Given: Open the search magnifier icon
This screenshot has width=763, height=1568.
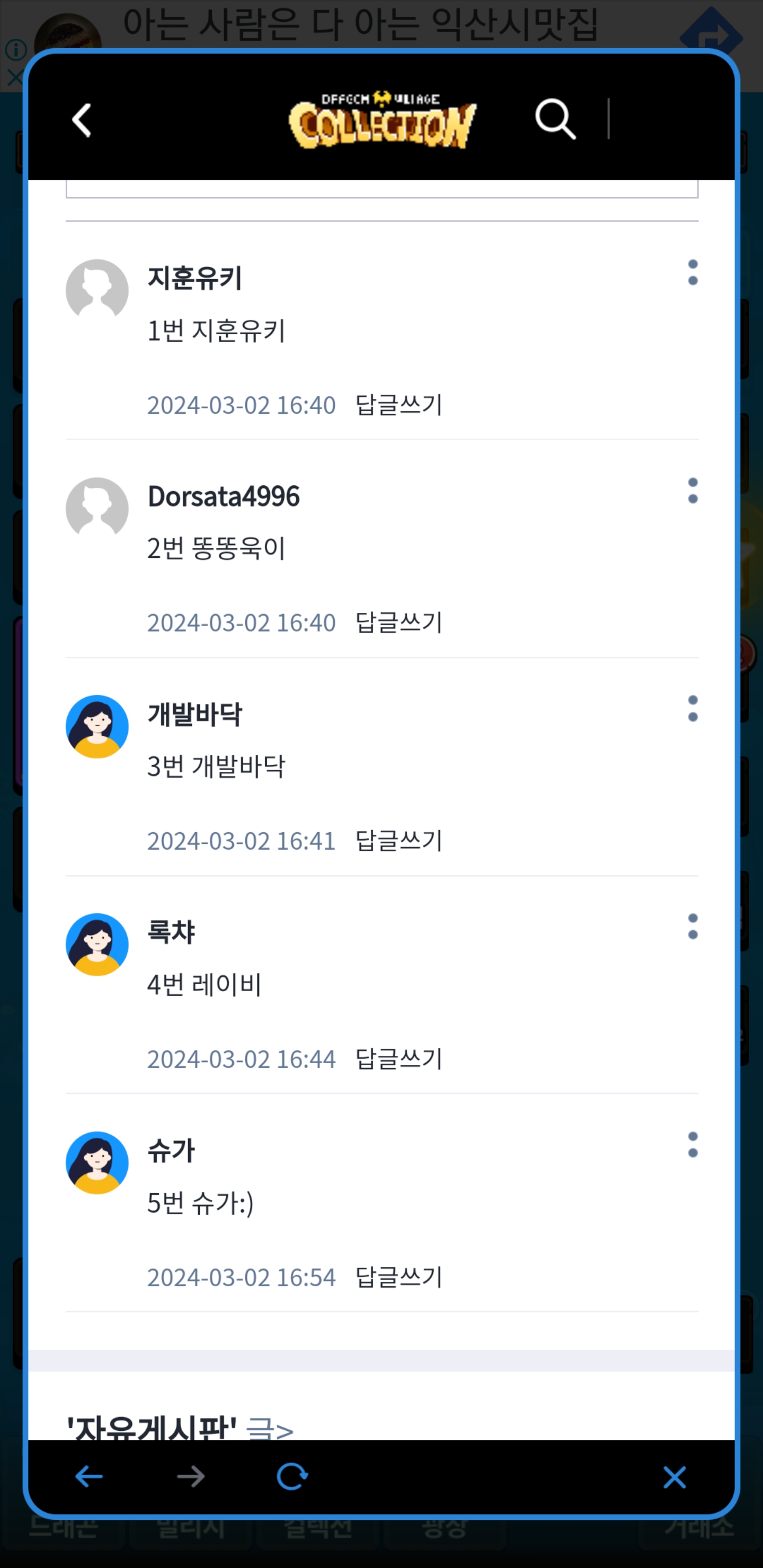Looking at the screenshot, I should click(555, 119).
